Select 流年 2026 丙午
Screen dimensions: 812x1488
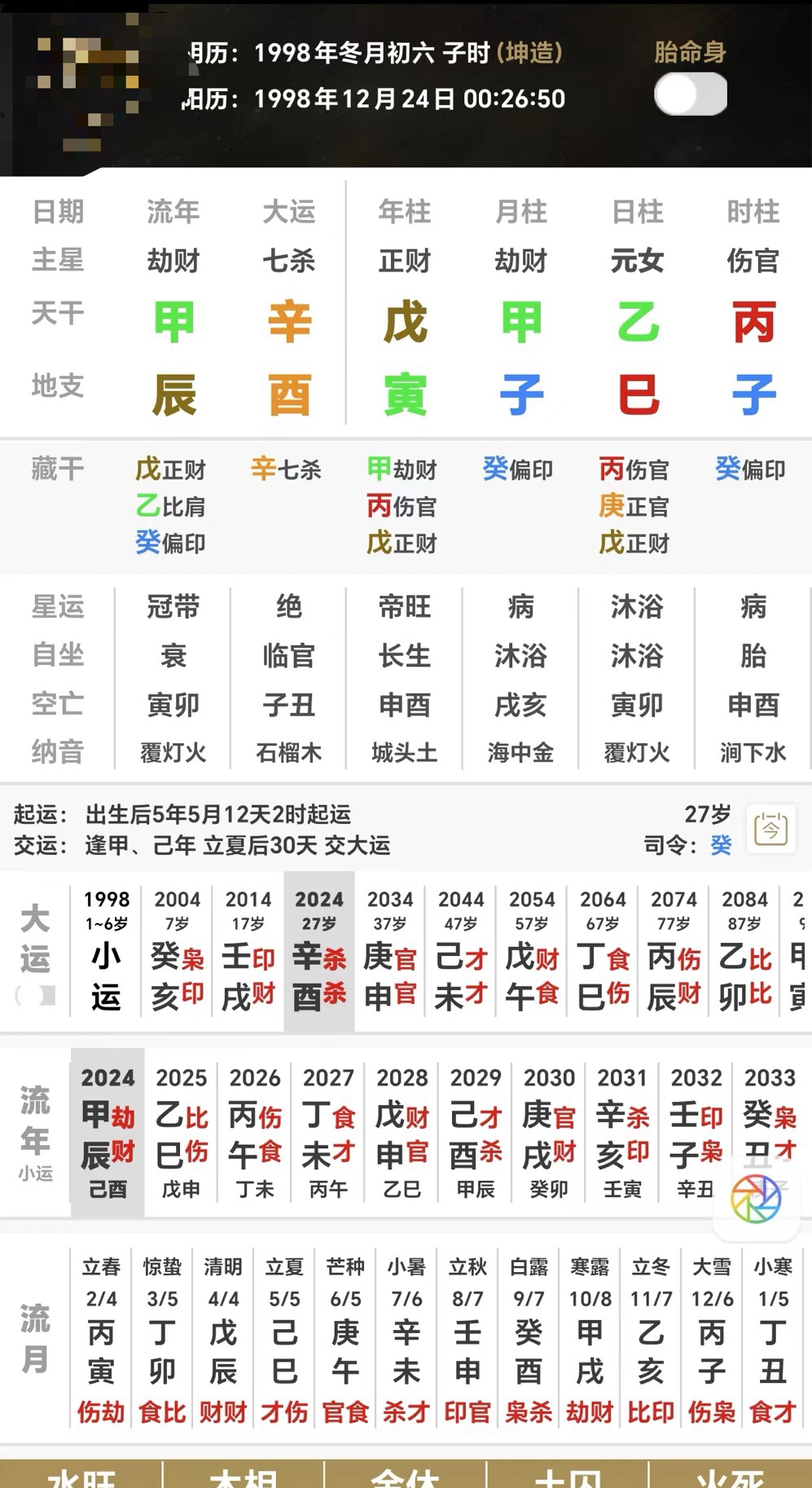255,1133
